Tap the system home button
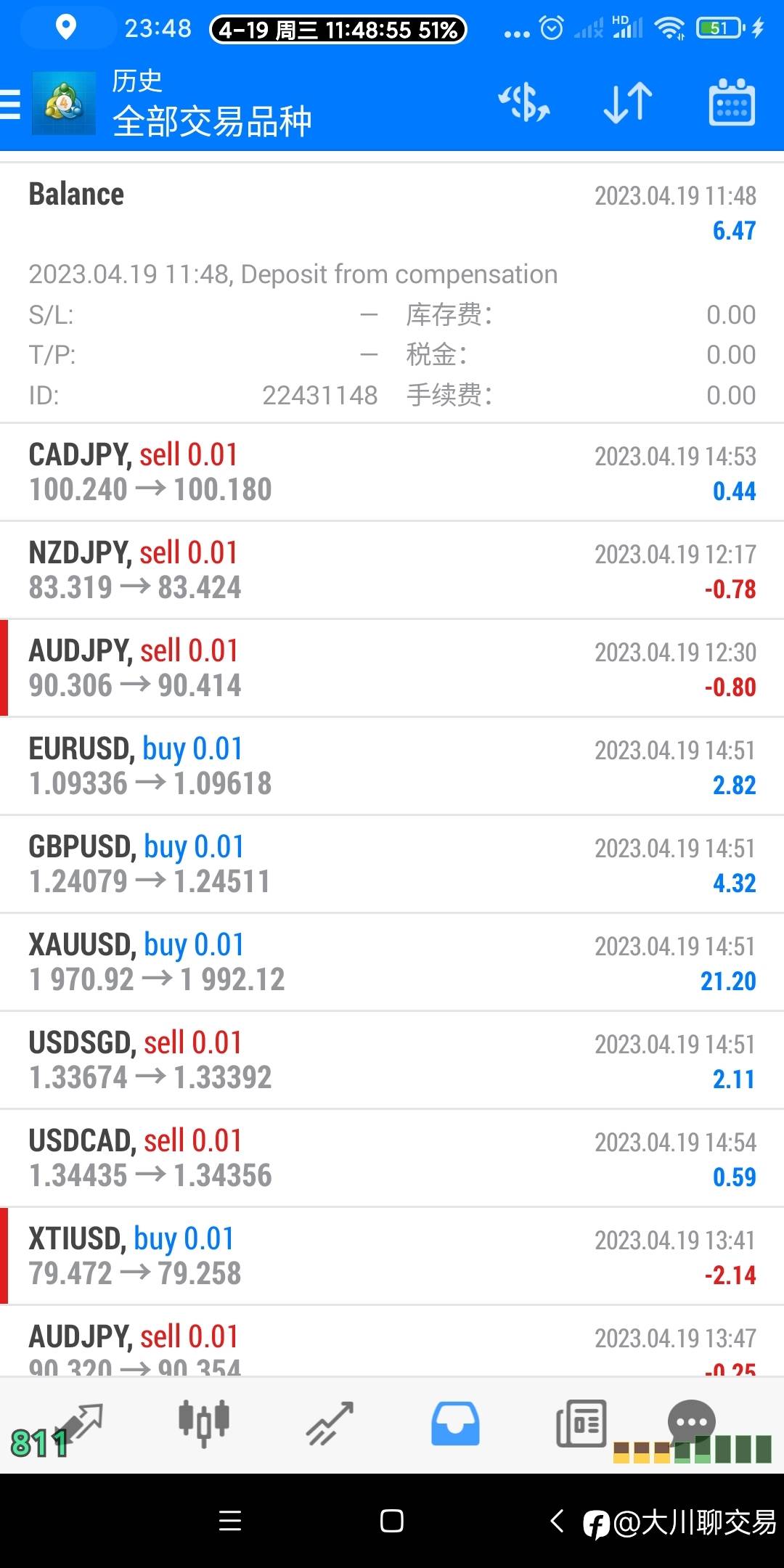 pyautogui.click(x=392, y=1521)
